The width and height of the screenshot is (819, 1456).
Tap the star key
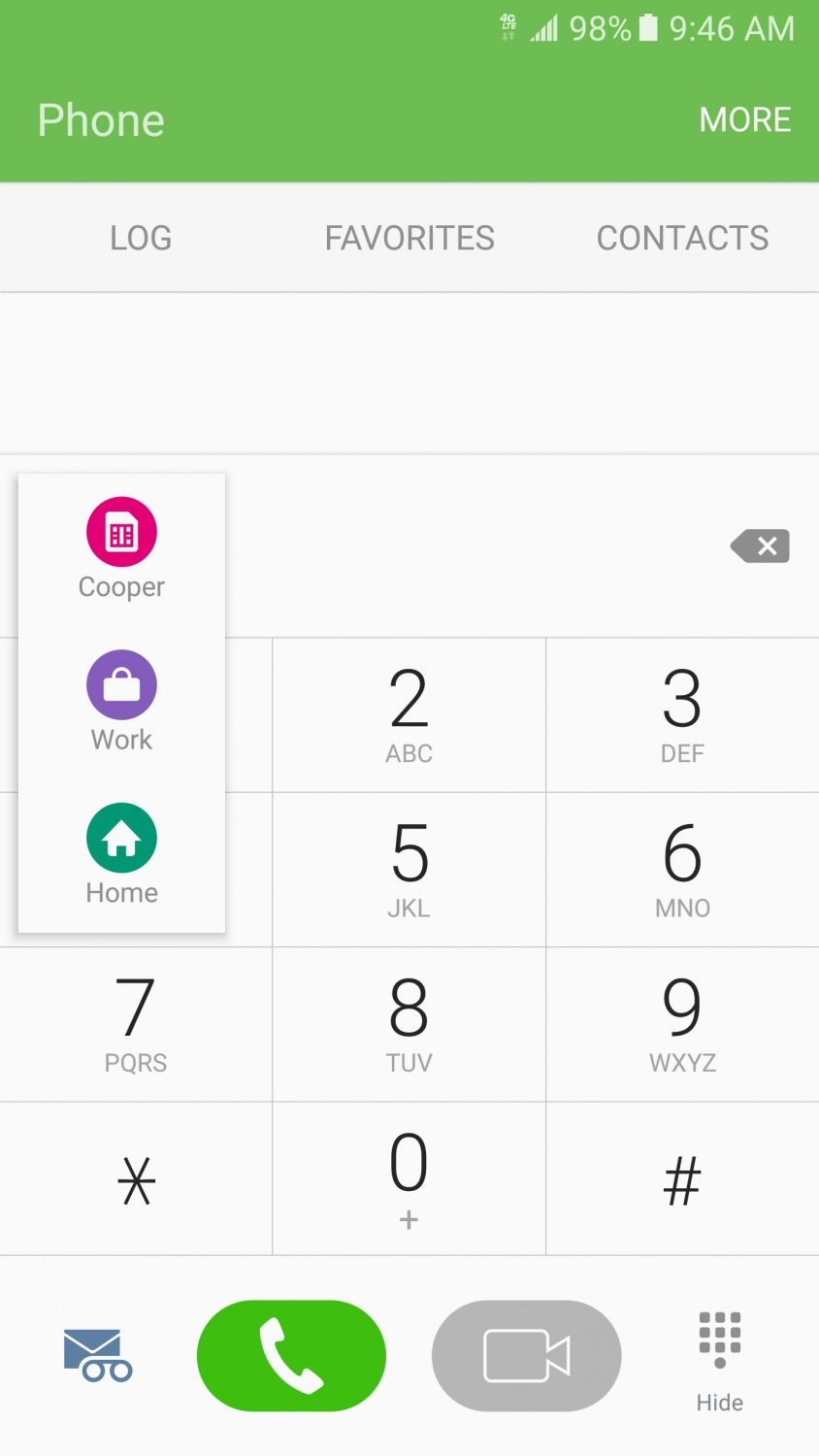click(x=136, y=1179)
